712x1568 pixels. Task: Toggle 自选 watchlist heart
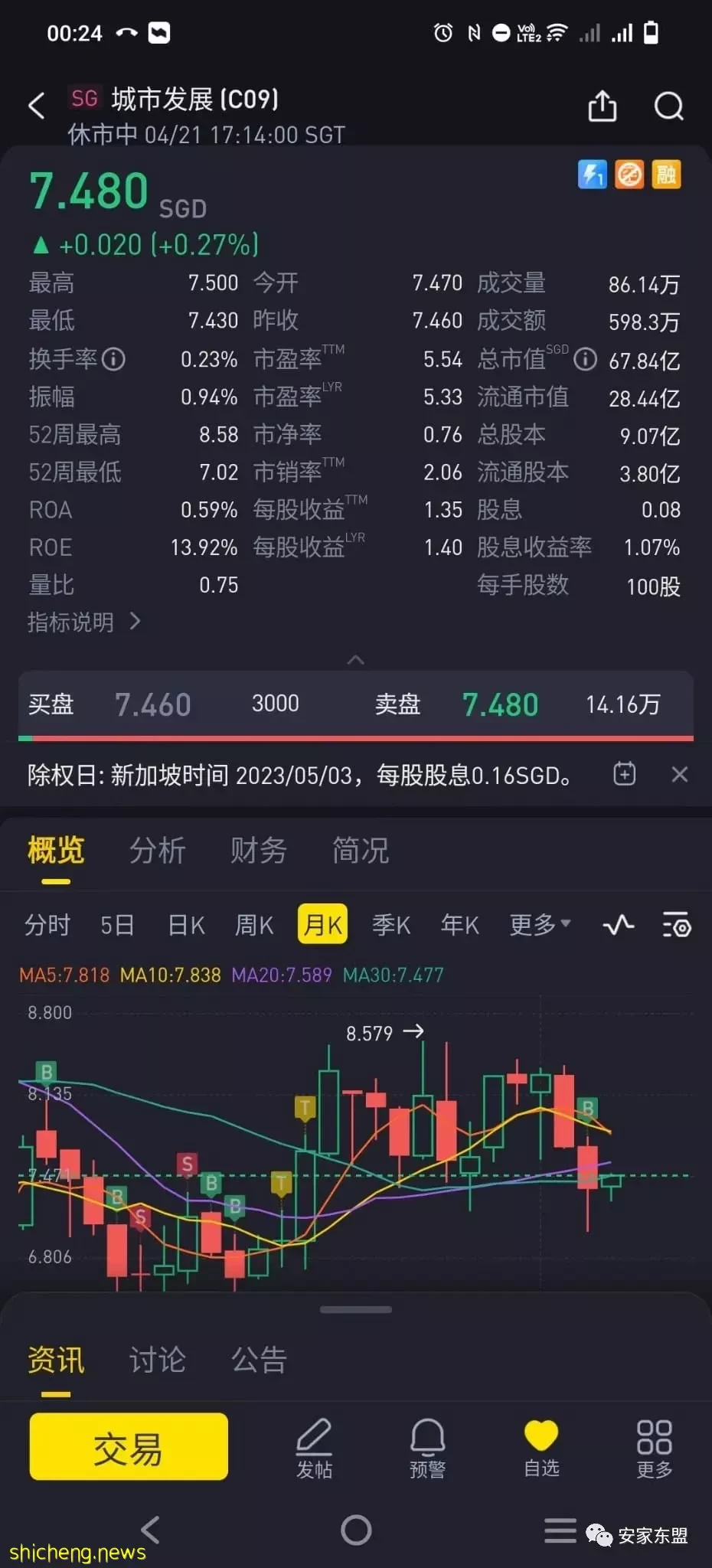[x=541, y=1449]
